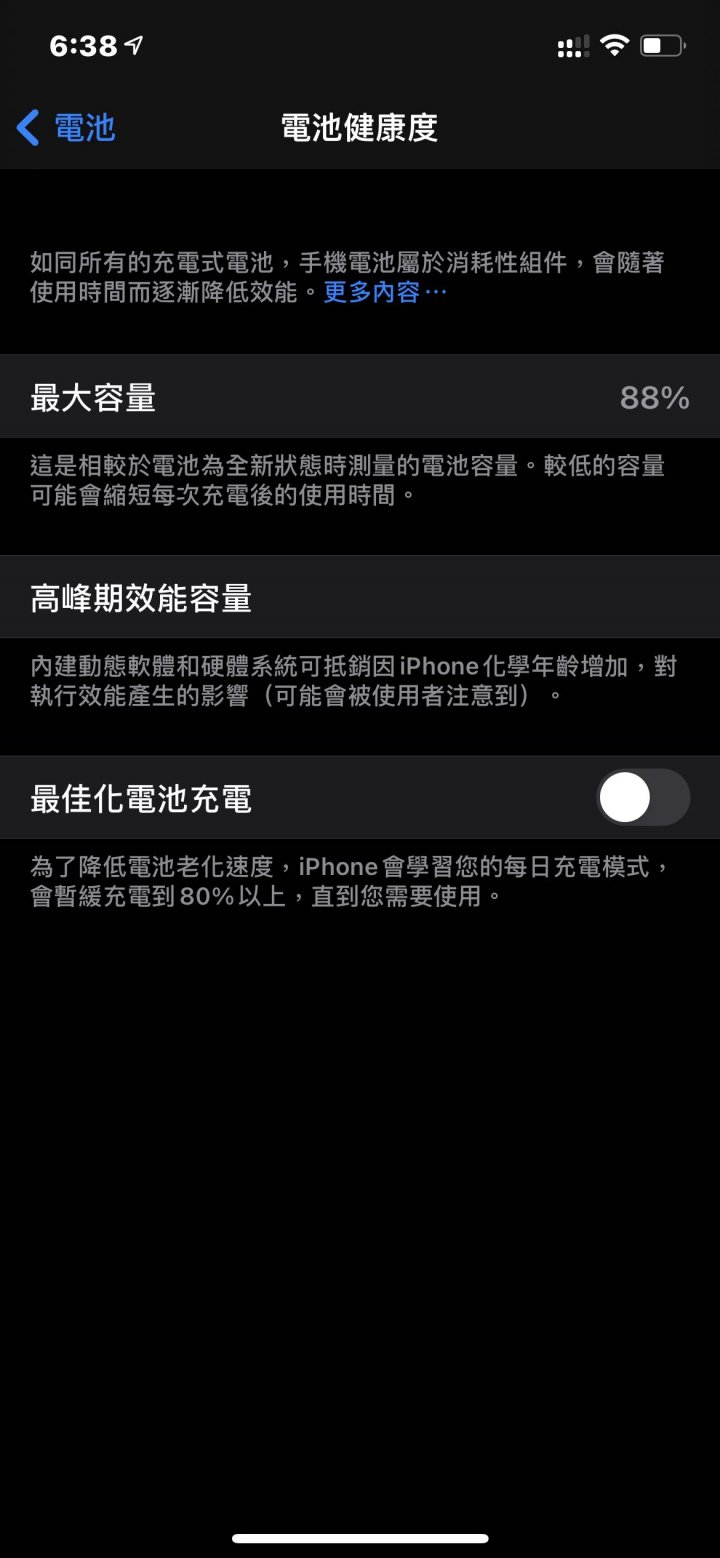
Task: Go back to the 電池 settings
Action: click(x=66, y=128)
